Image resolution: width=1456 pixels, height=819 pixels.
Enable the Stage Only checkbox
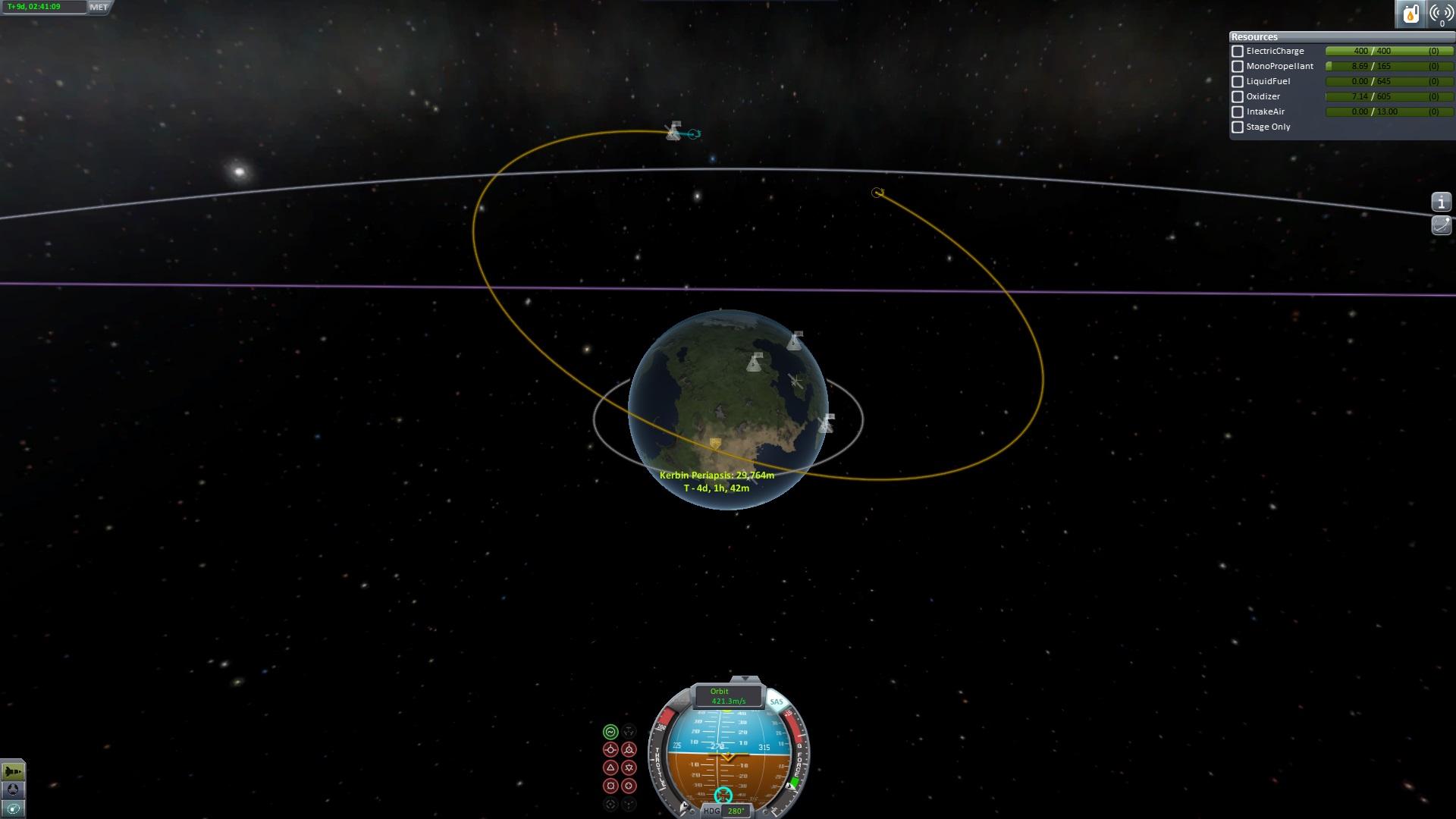(1238, 127)
